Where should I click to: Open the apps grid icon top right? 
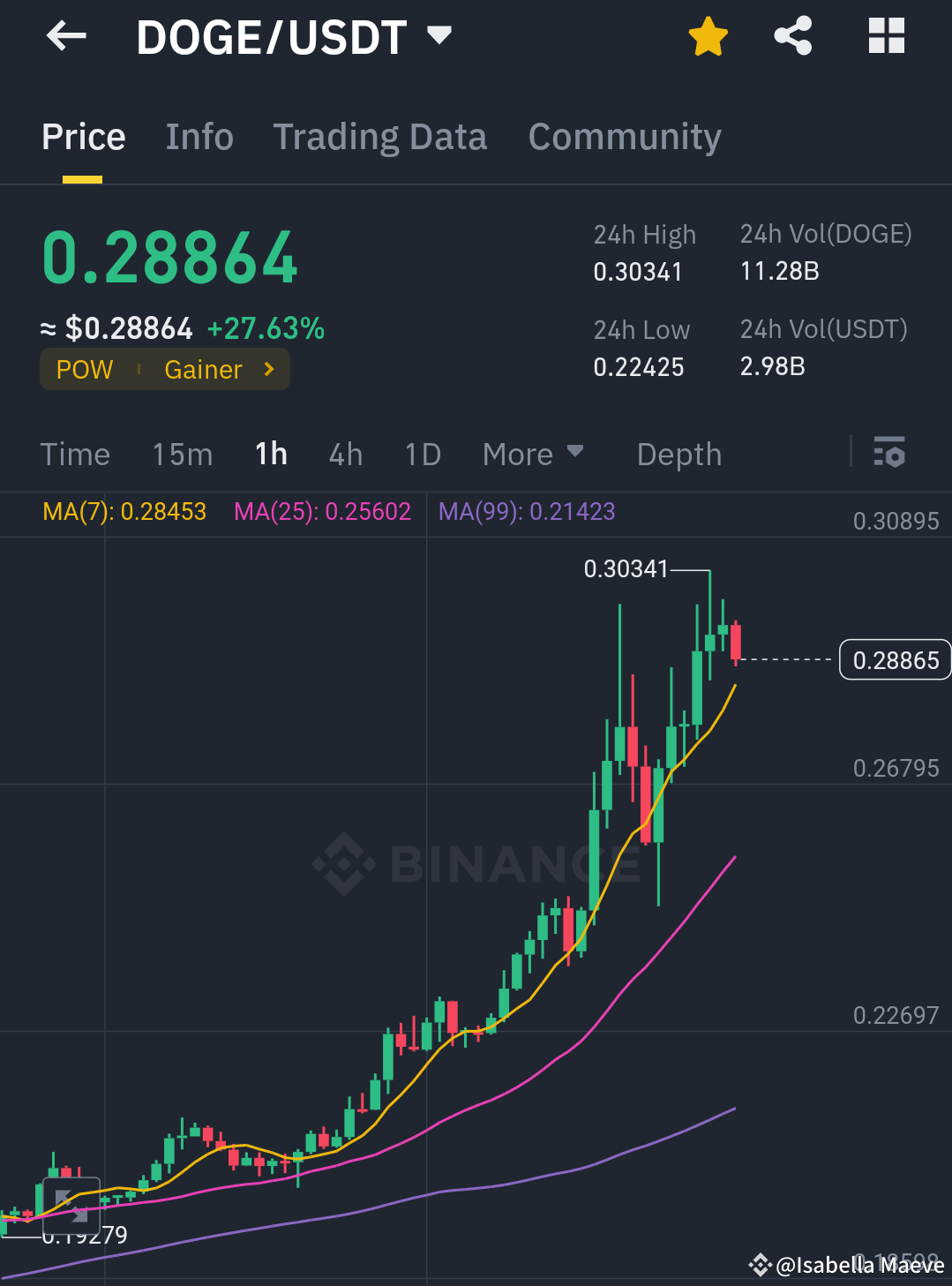885,35
